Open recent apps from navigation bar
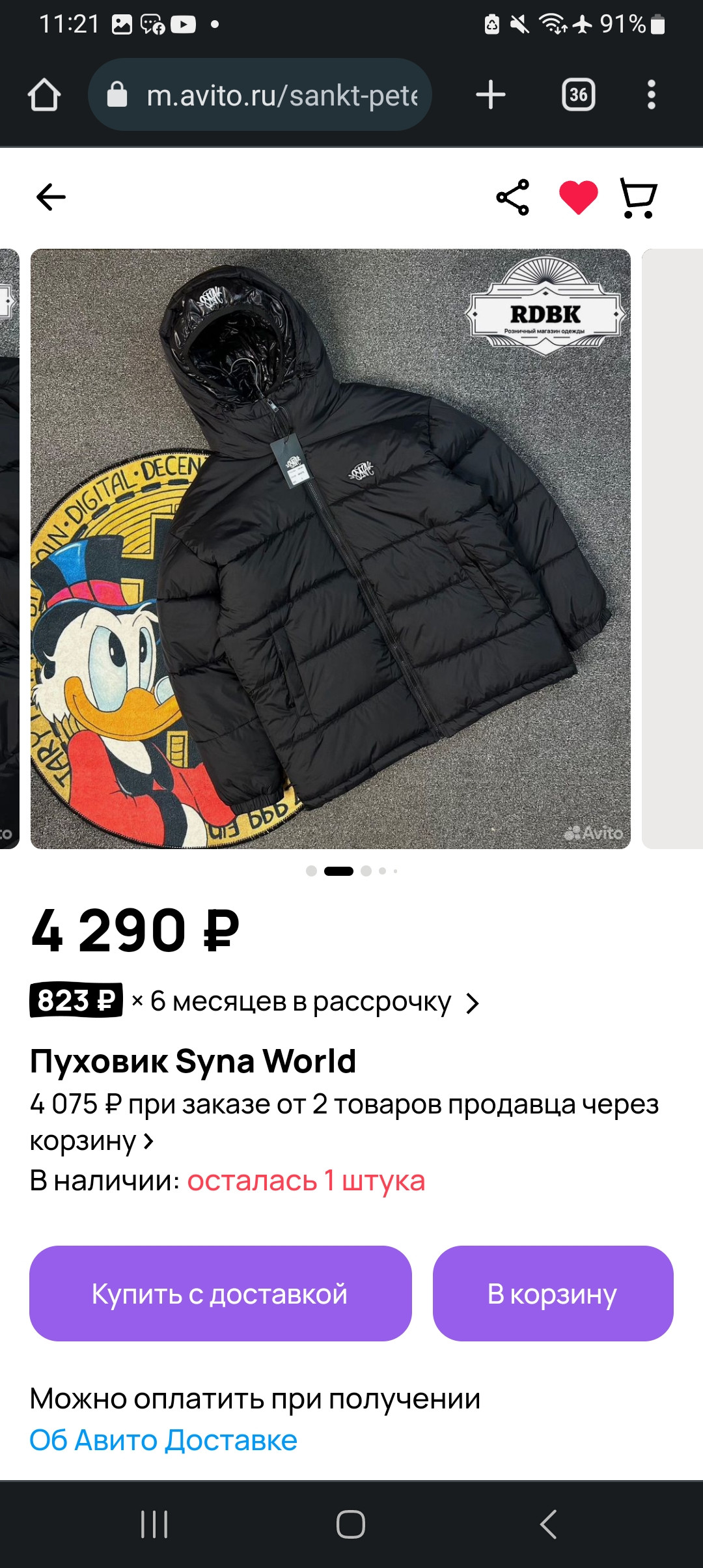The width and height of the screenshot is (703, 1568). pyautogui.click(x=154, y=1524)
